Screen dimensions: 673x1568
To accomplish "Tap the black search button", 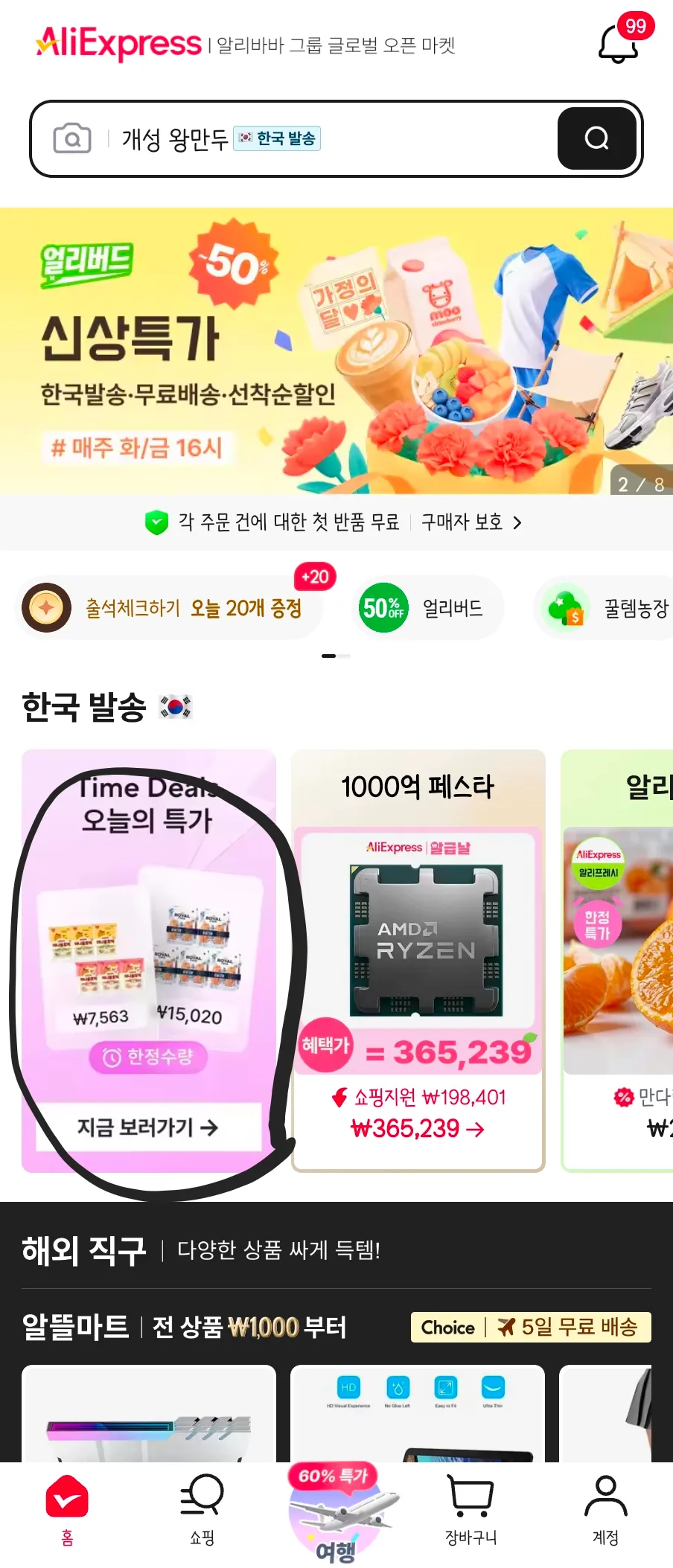I will pyautogui.click(x=597, y=138).
